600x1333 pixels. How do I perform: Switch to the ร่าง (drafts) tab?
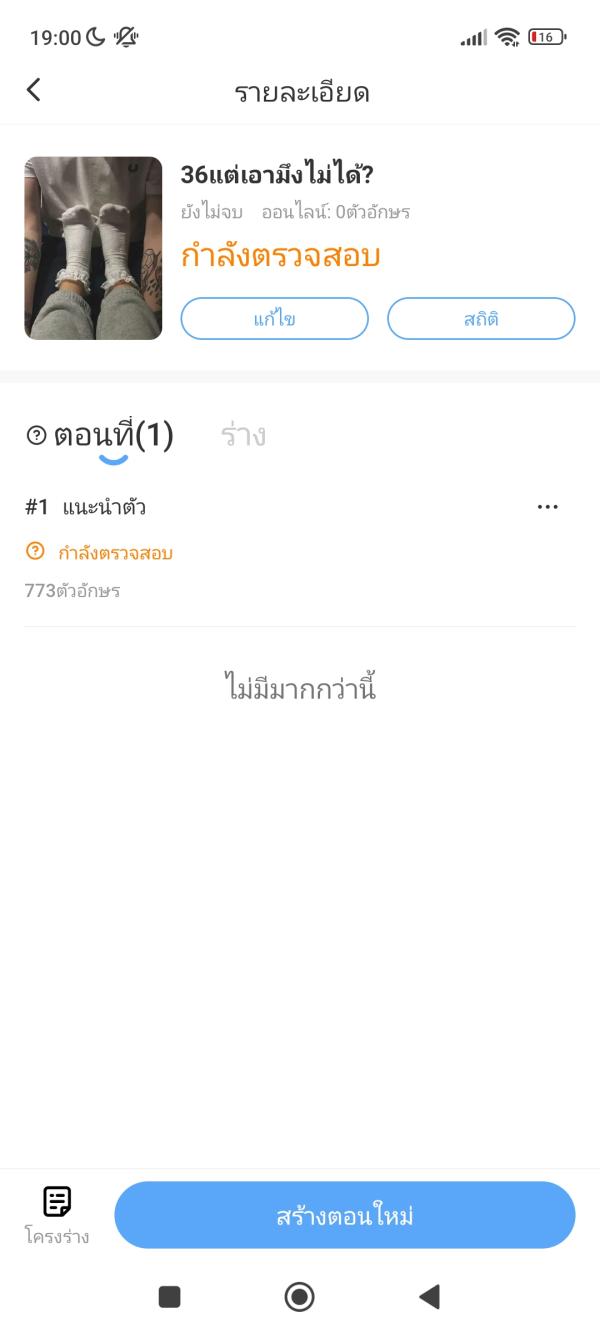(x=243, y=436)
